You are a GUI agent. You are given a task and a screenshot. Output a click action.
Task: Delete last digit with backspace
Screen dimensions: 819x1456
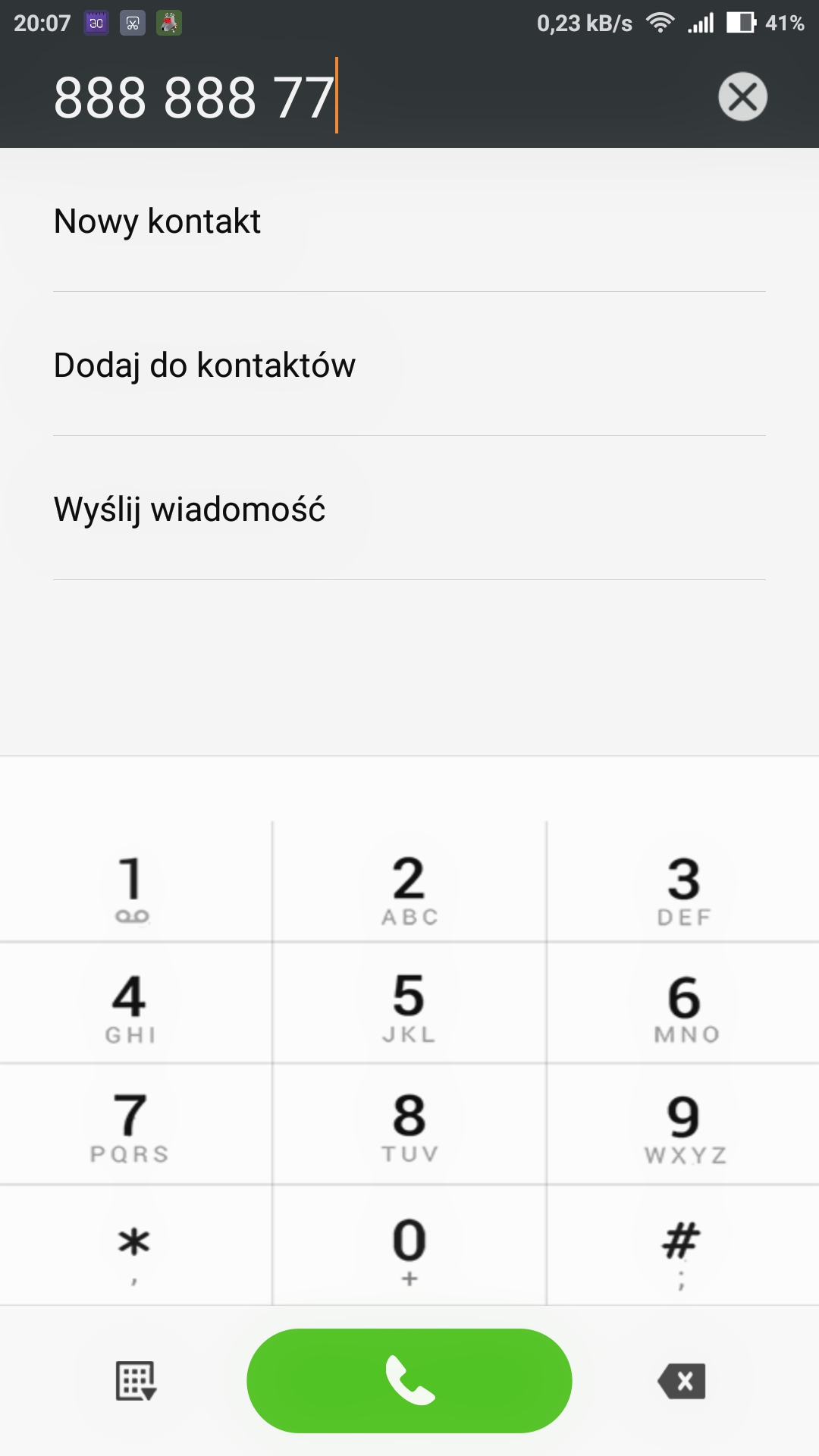[682, 1380]
